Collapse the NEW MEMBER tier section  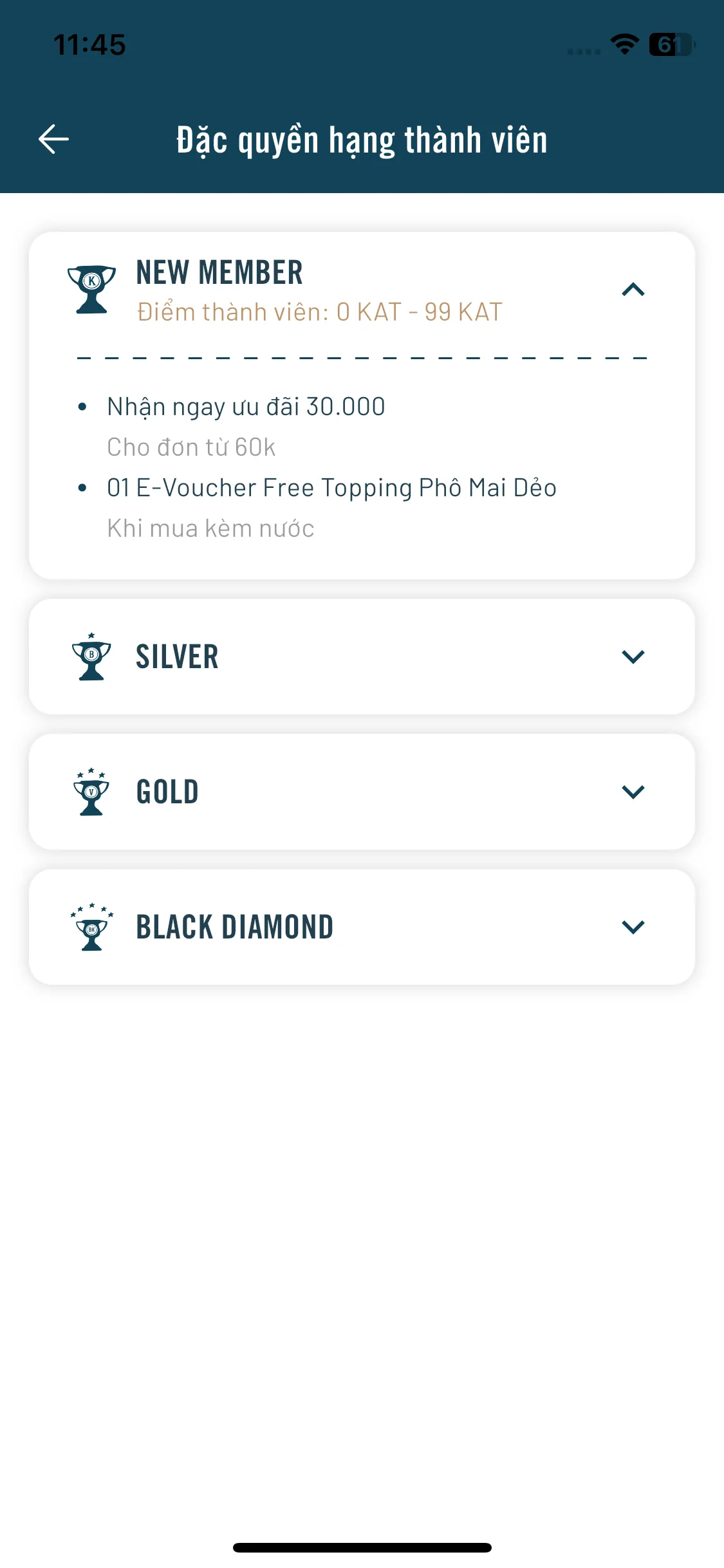click(633, 290)
